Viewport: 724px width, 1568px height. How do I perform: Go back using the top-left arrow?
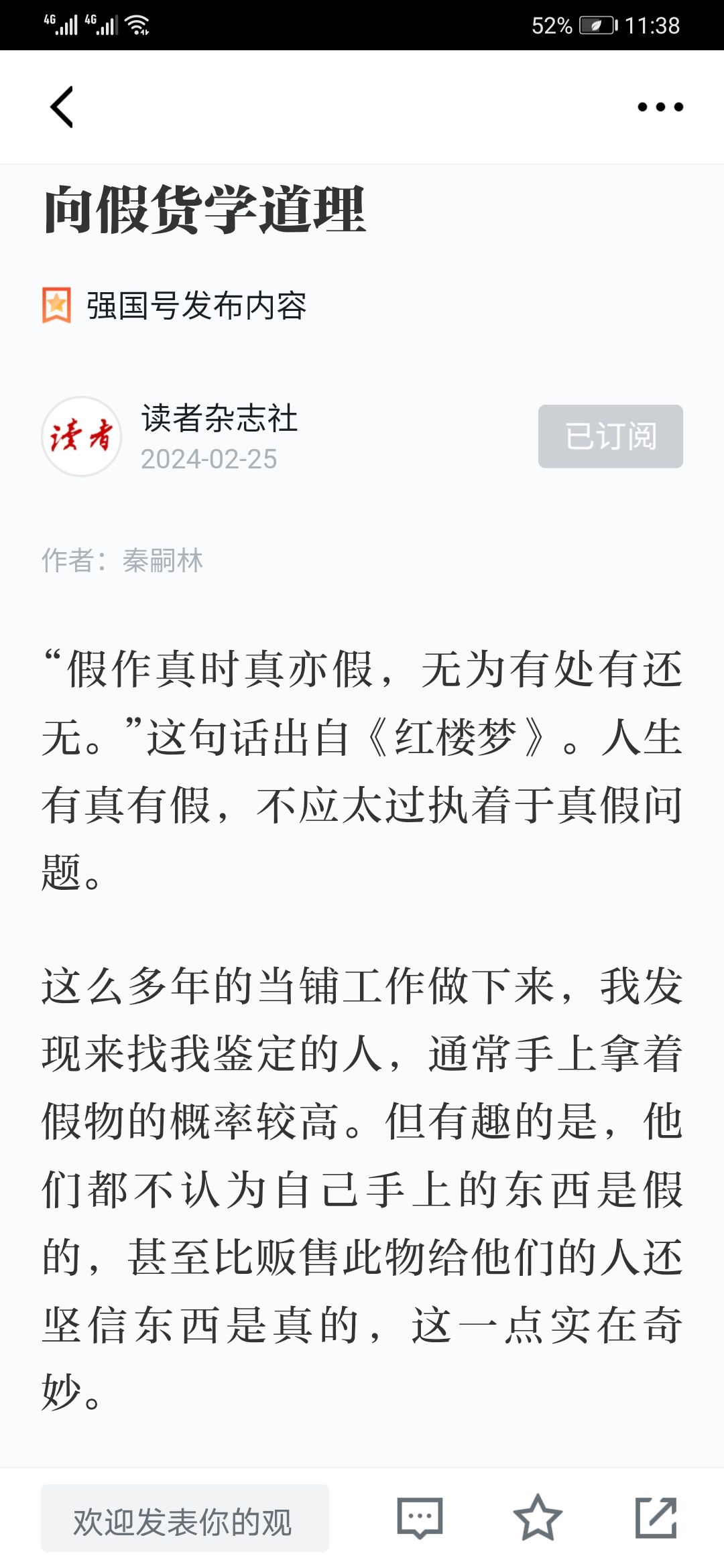pyautogui.click(x=62, y=107)
